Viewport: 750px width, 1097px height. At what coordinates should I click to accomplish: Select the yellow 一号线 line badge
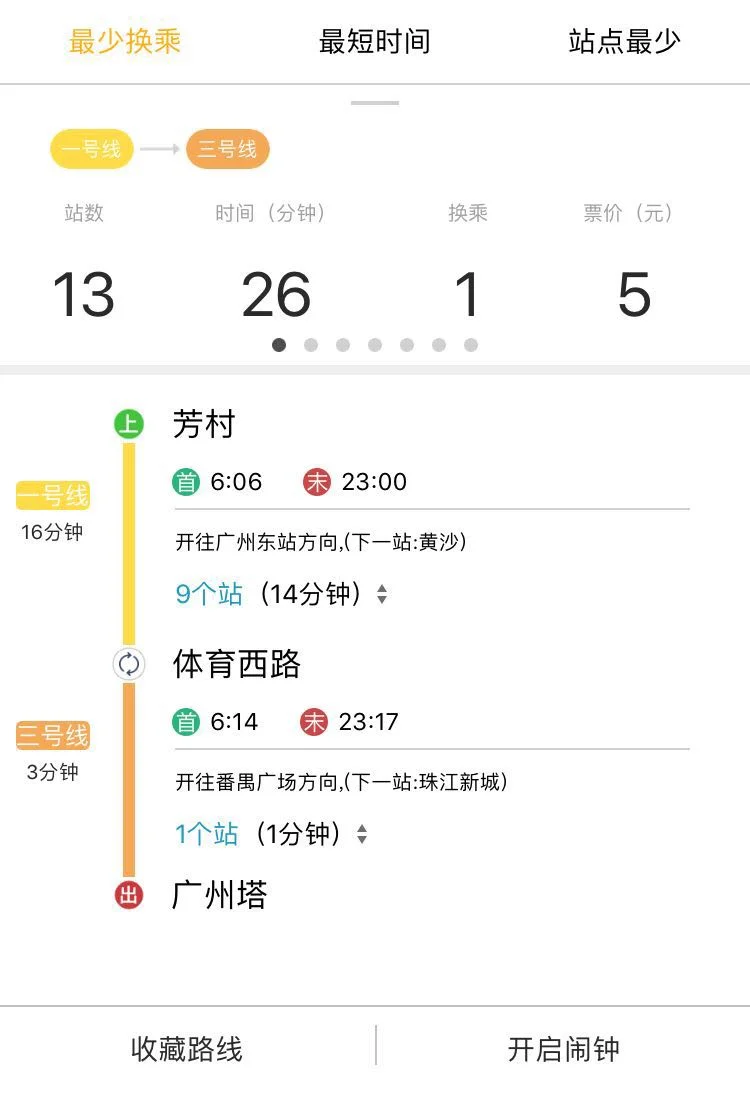pos(91,149)
